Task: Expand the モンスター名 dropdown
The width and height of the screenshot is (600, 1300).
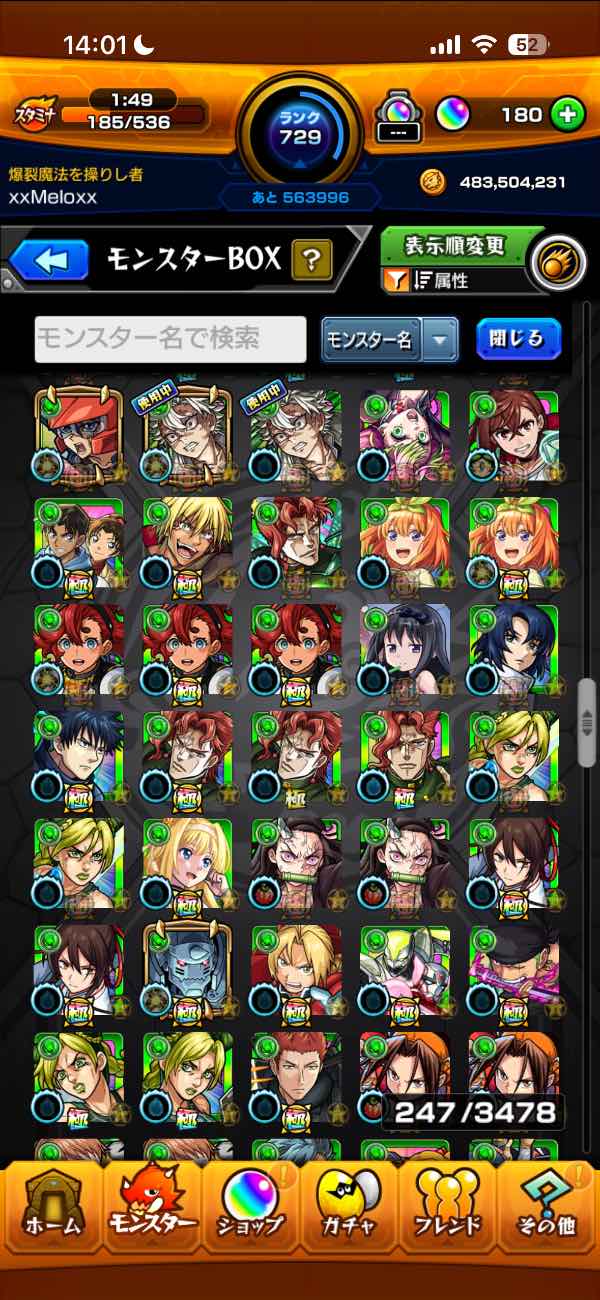Action: [x=439, y=340]
